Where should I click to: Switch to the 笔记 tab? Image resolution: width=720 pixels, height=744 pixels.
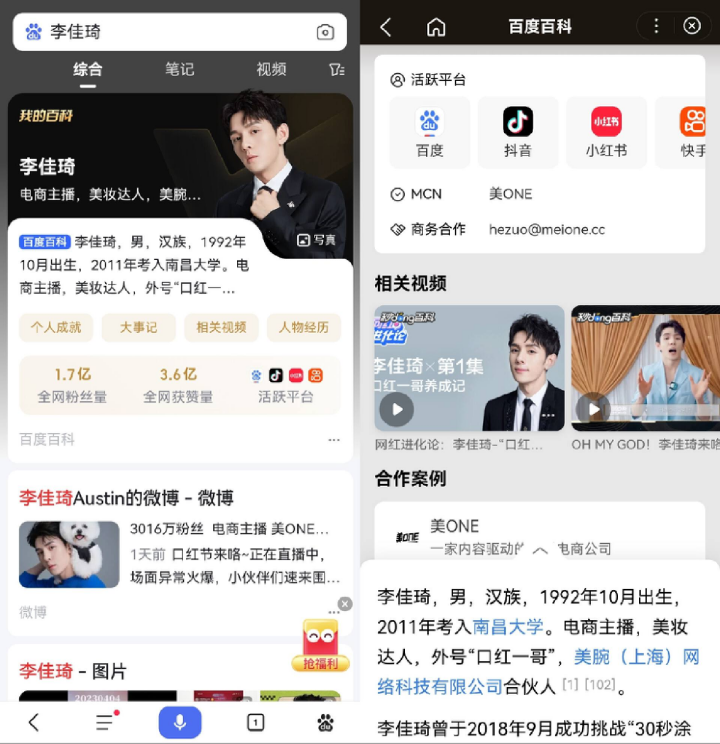click(180, 69)
